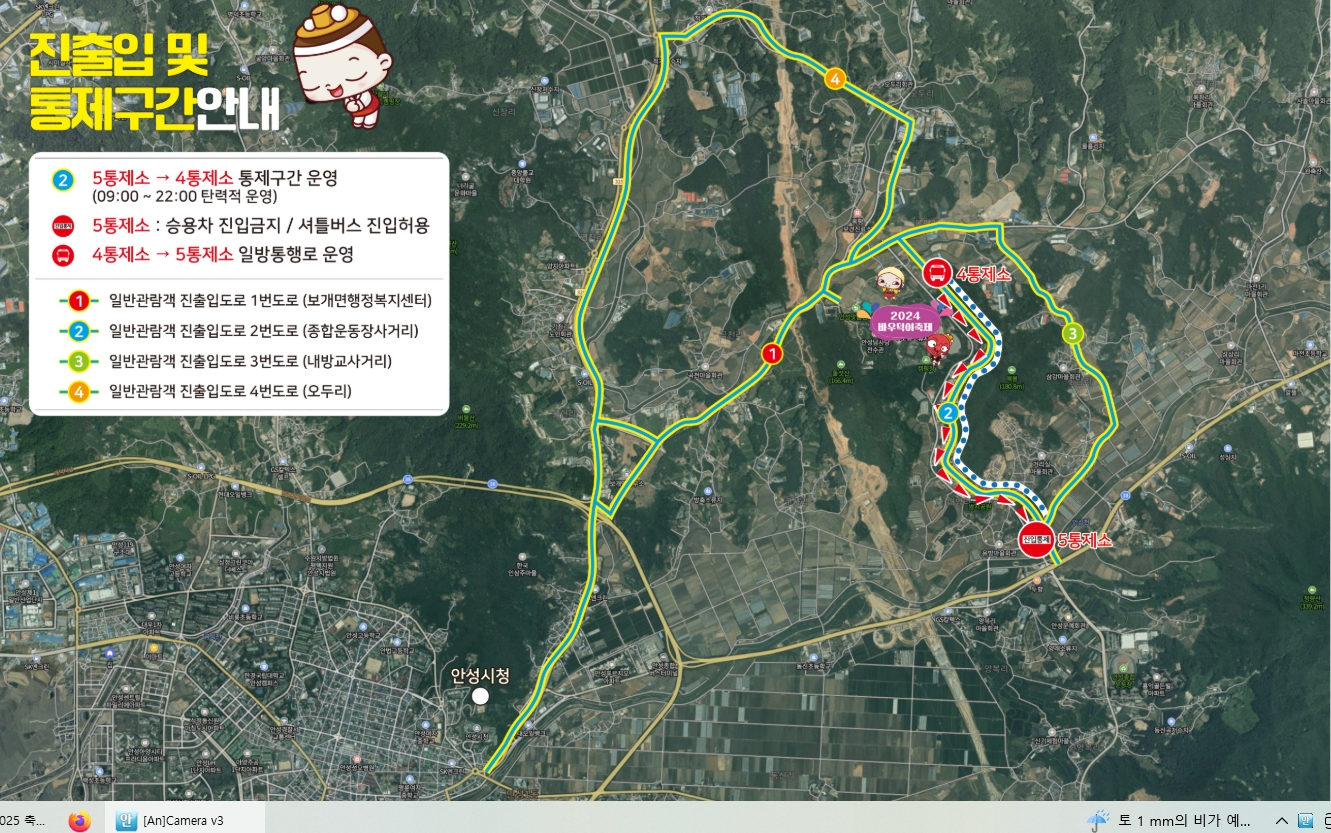Image resolution: width=1331 pixels, height=833 pixels.
Task: Expand the hidden tray icons chevron
Action: click(1281, 821)
